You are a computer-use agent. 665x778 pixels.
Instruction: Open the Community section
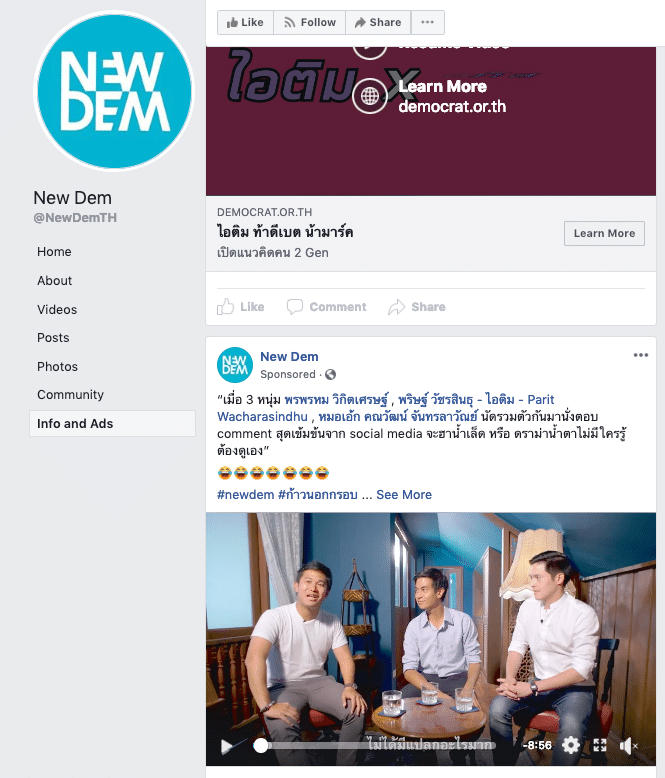(x=70, y=395)
